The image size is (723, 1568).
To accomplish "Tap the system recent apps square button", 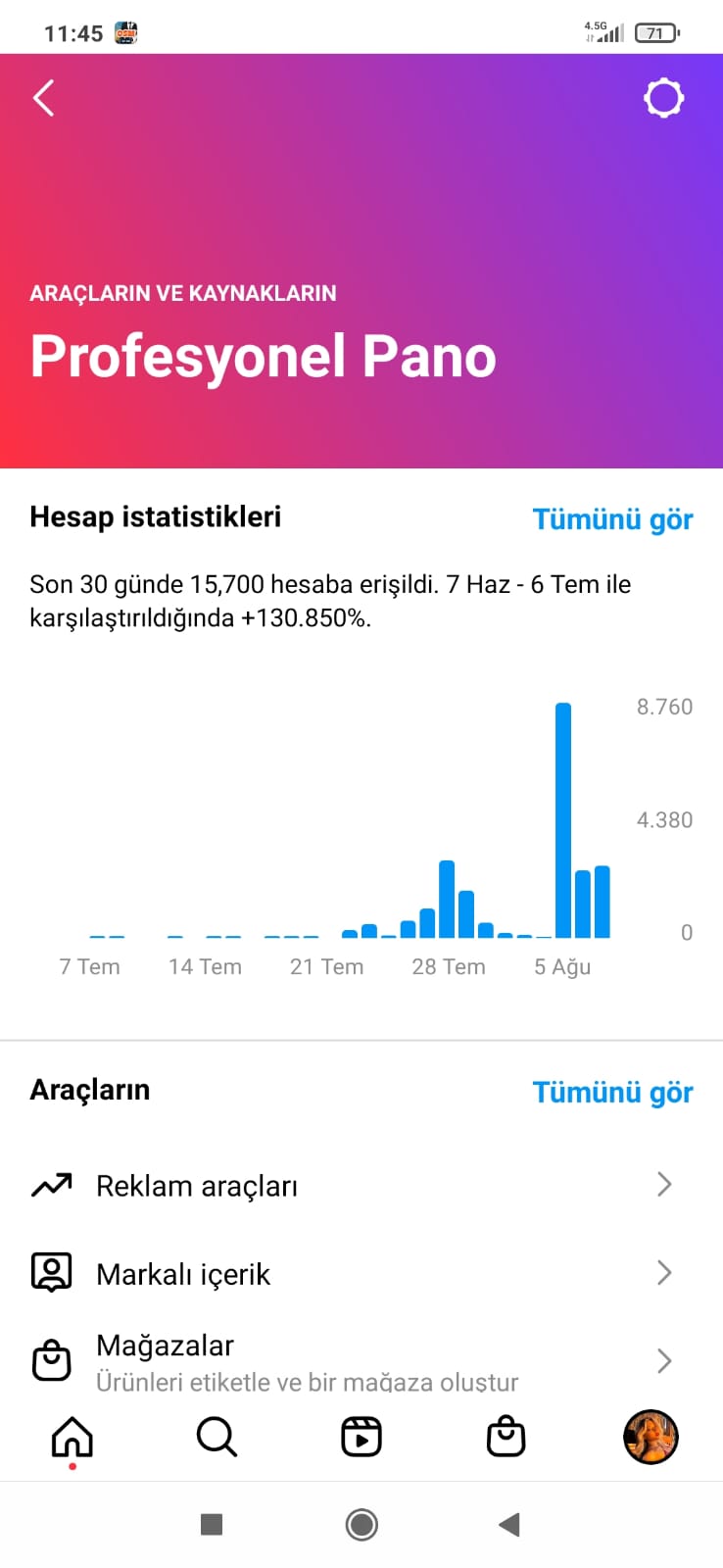I will pos(212,1524).
